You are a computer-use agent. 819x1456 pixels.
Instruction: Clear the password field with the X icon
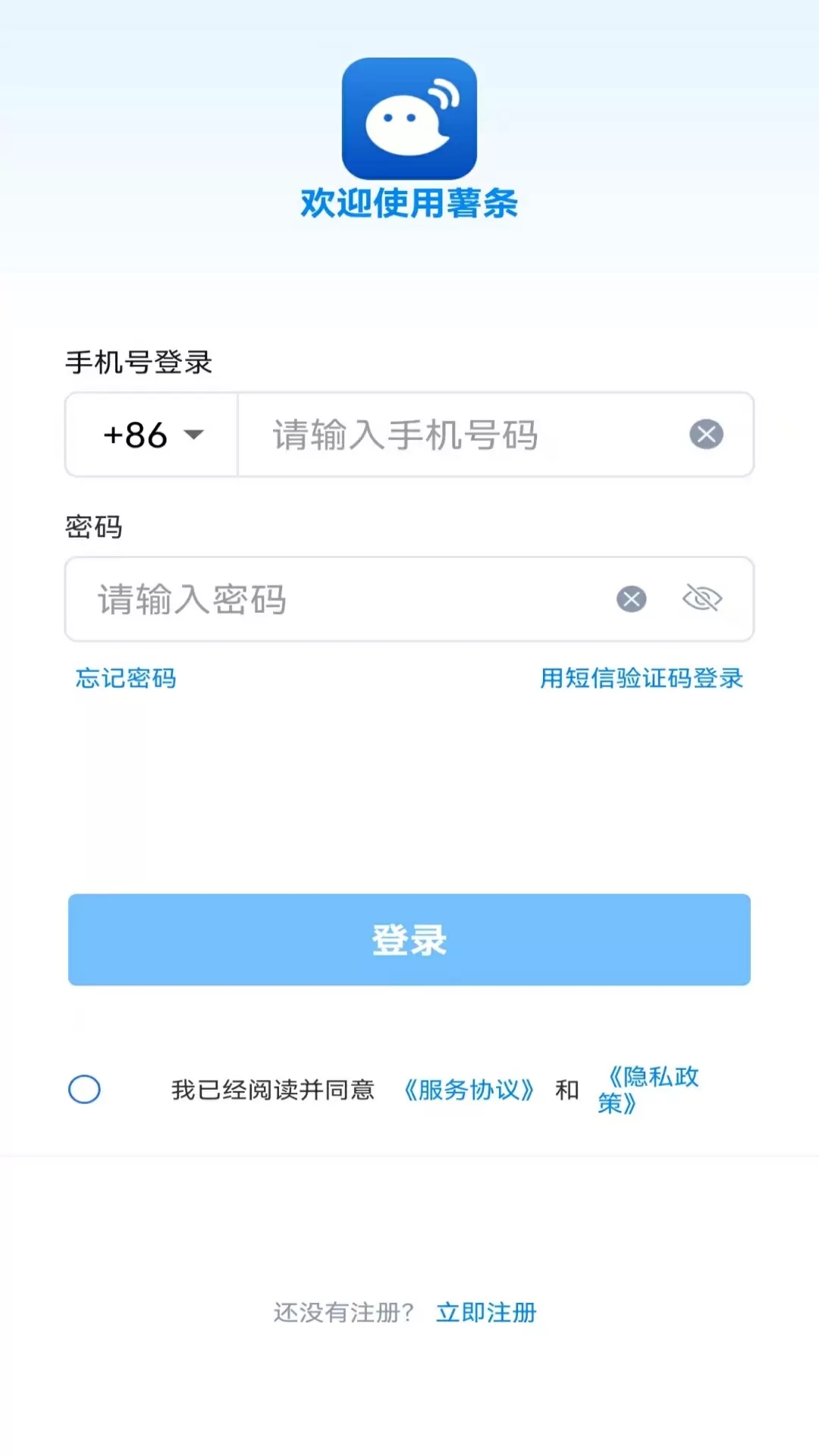click(630, 598)
